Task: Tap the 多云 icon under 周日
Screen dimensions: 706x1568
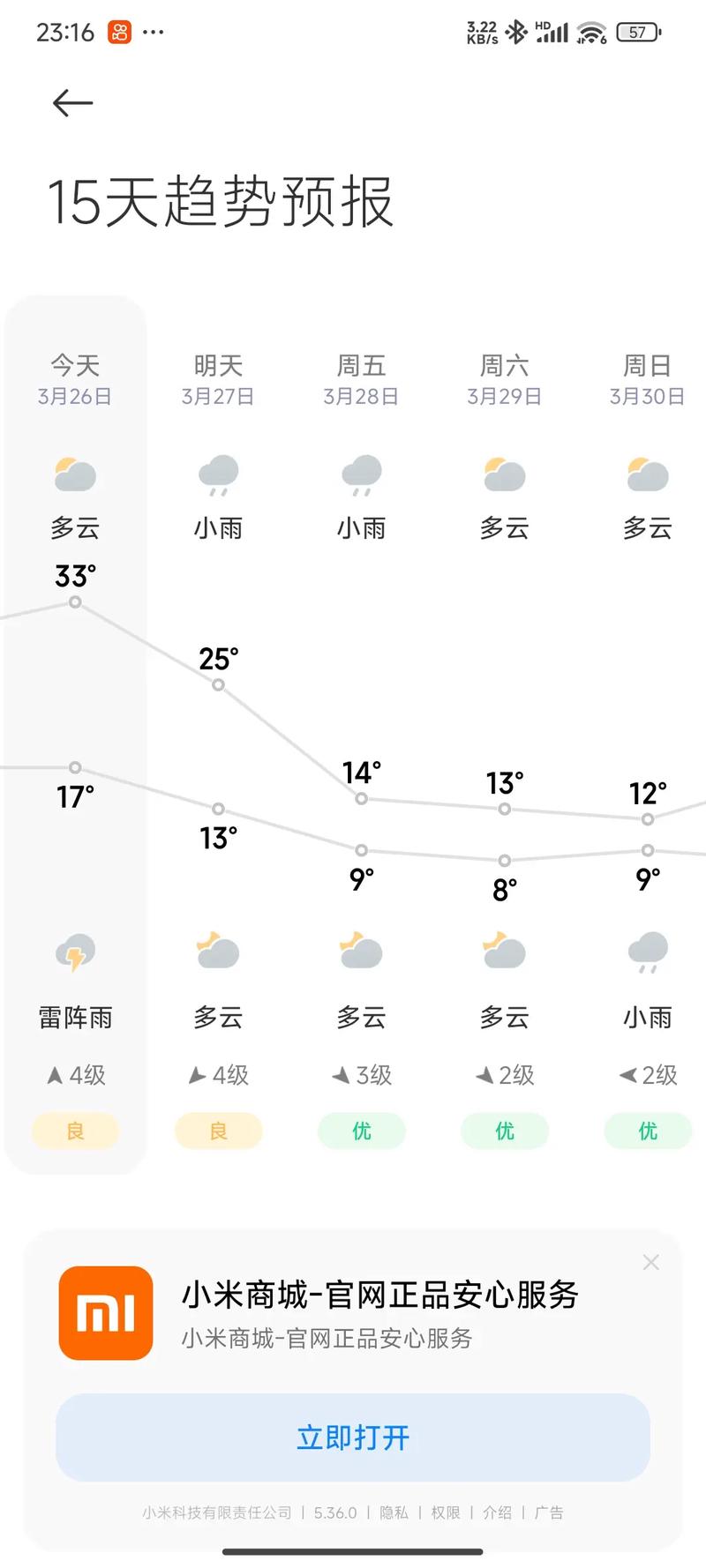Action: coord(647,474)
